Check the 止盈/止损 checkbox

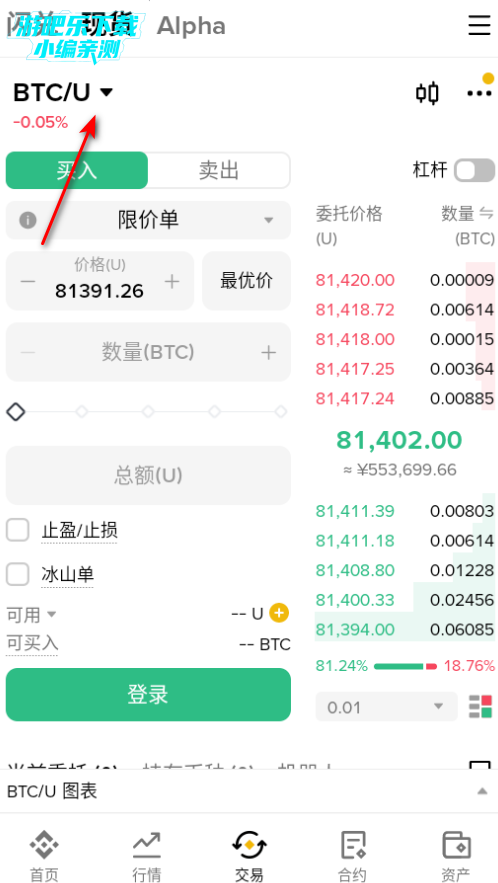17,530
